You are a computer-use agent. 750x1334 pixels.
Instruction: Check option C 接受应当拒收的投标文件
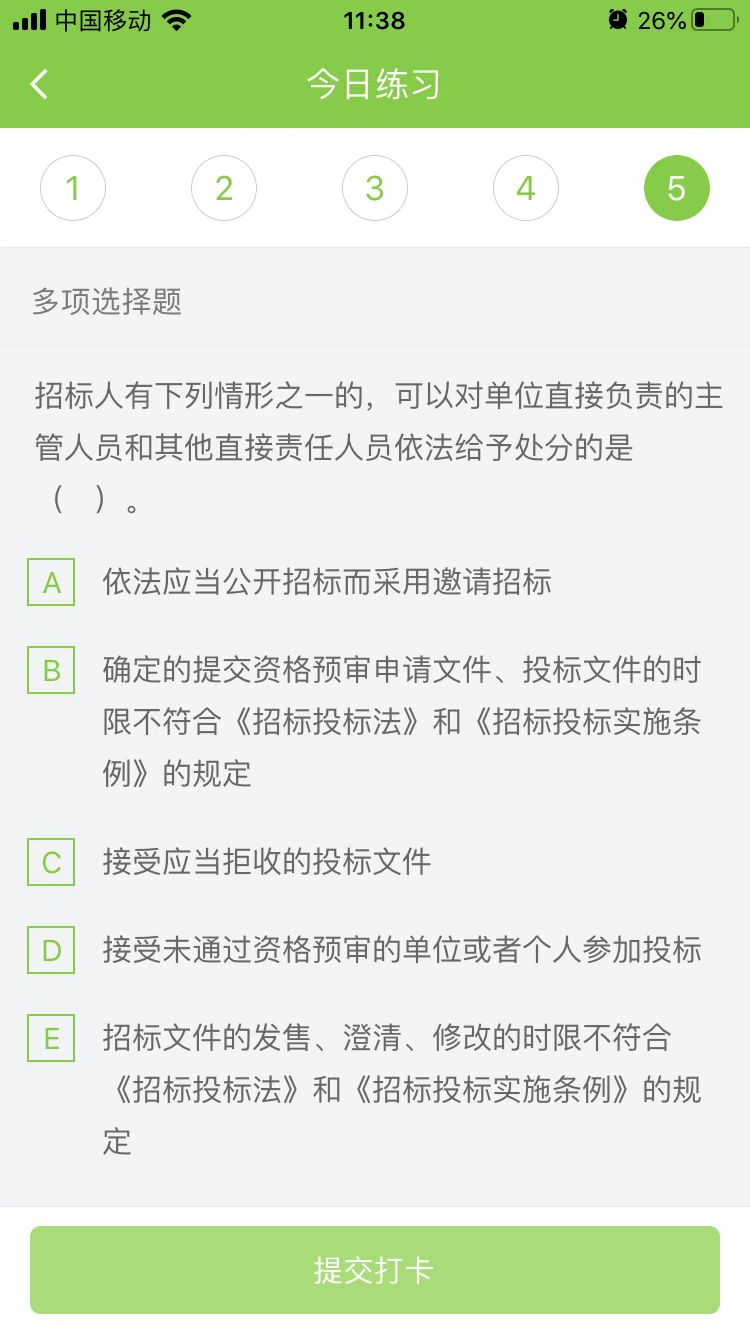(x=52, y=863)
